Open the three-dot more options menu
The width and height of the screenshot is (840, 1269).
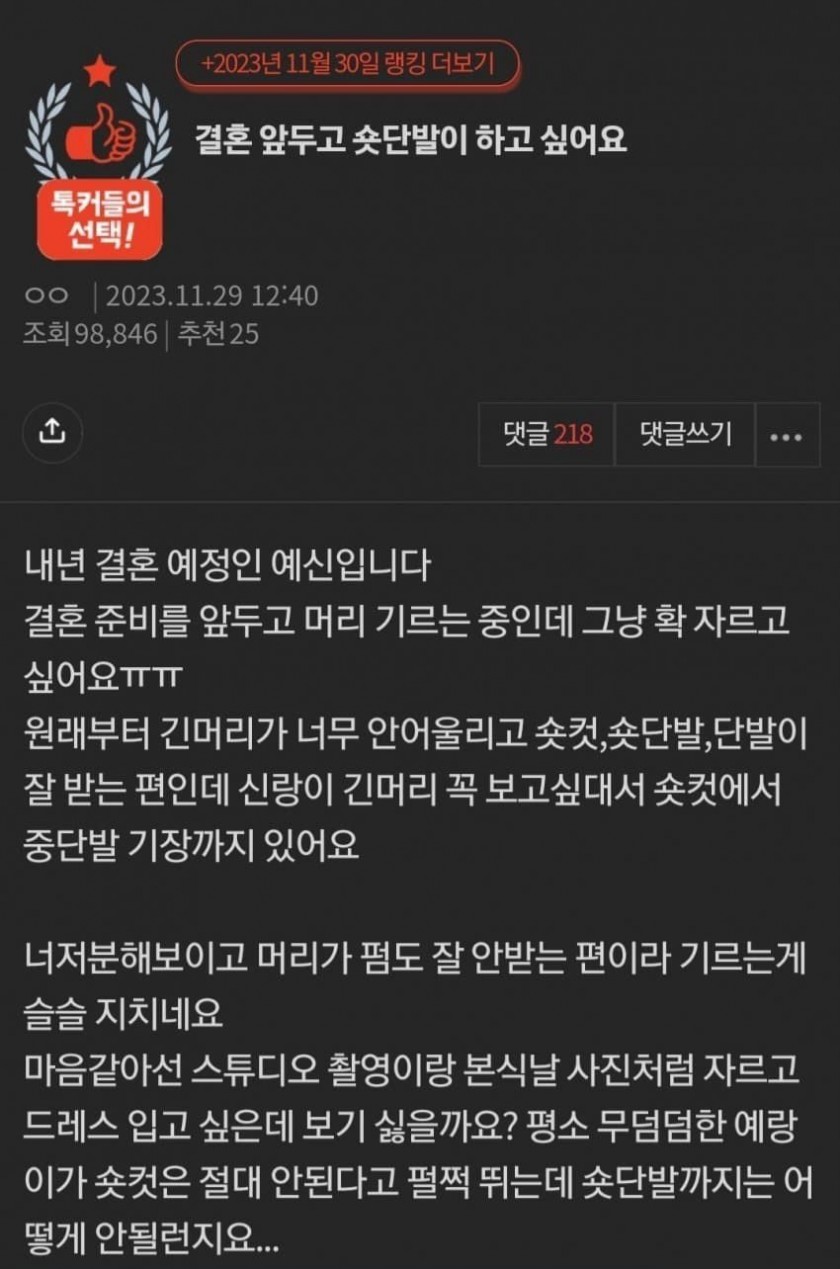pyautogui.click(x=787, y=435)
